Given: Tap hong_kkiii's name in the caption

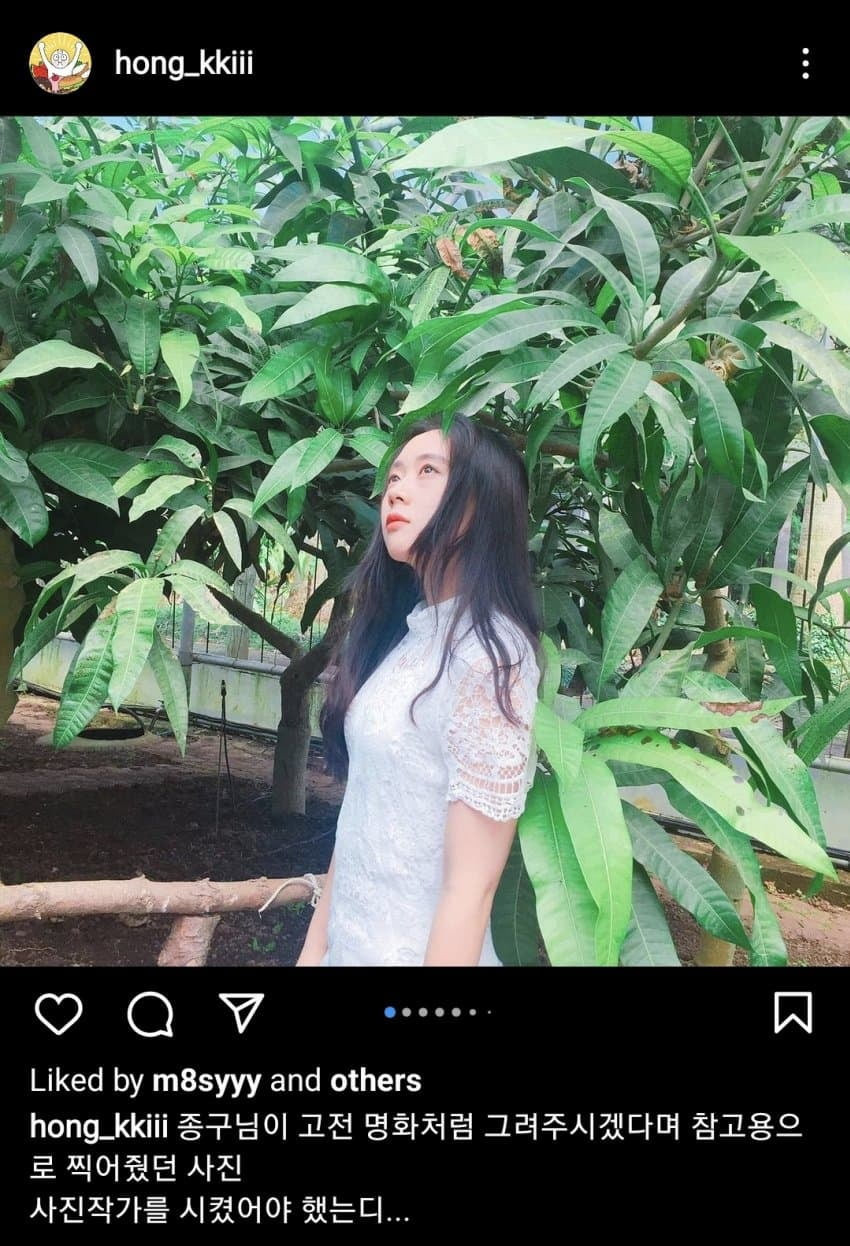Looking at the screenshot, I should [x=98, y=1126].
